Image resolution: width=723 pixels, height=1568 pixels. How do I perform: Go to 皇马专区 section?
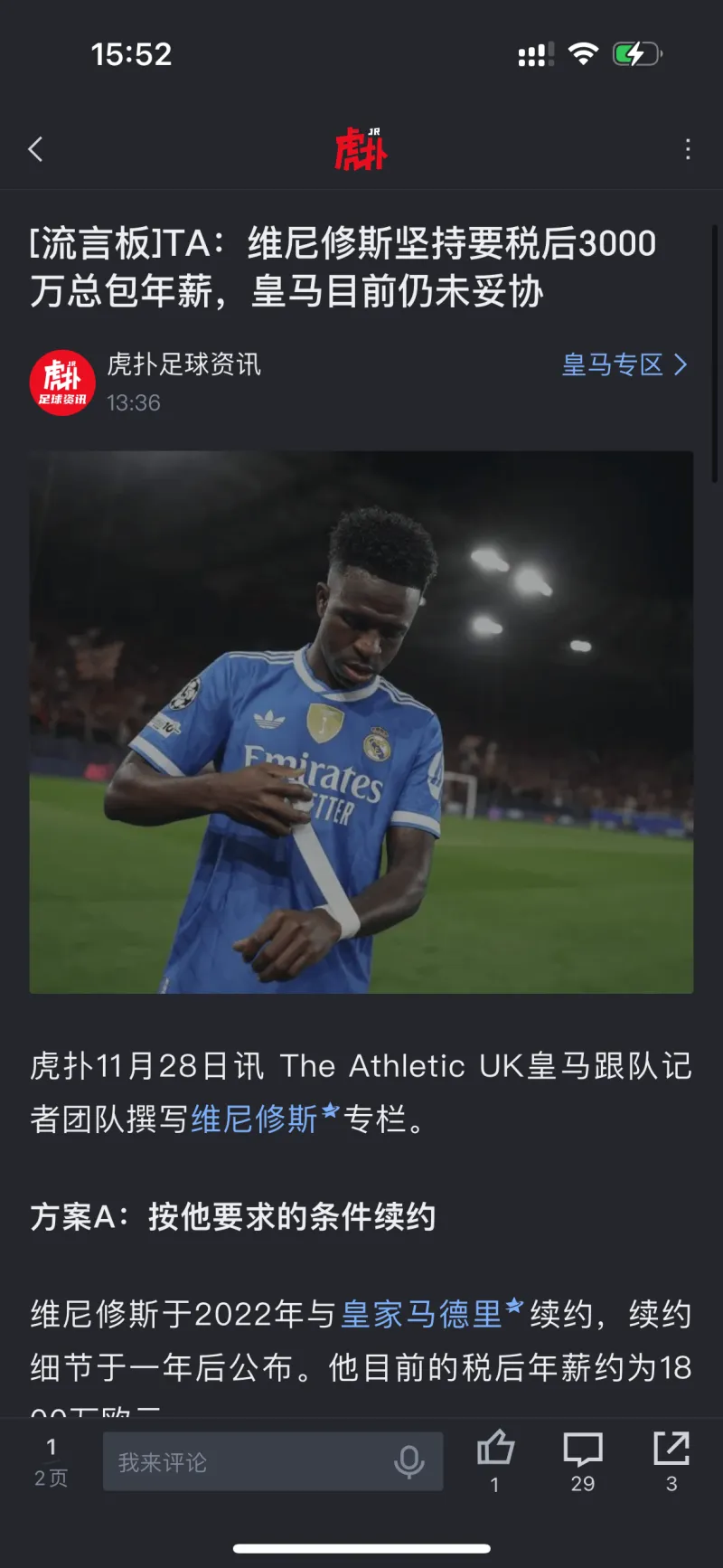coord(624,365)
